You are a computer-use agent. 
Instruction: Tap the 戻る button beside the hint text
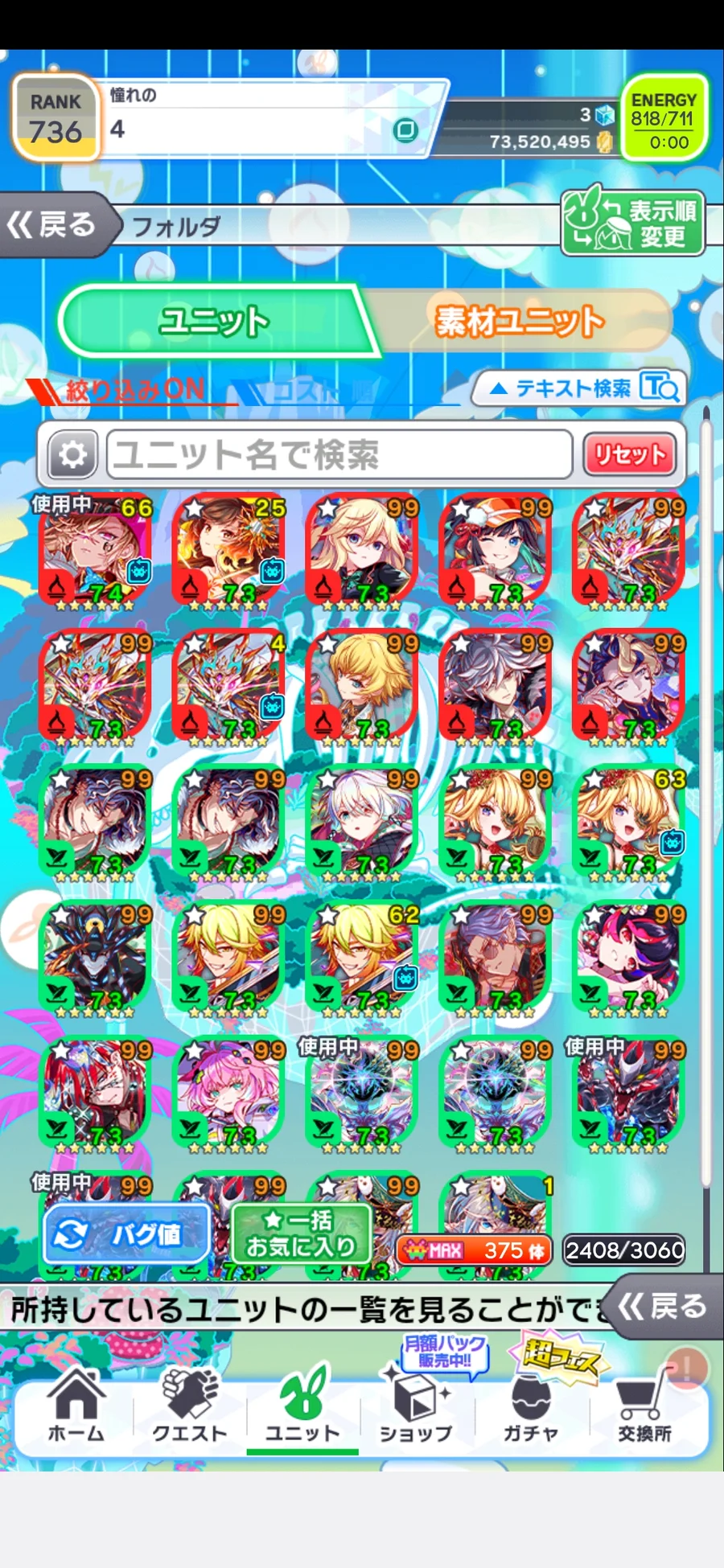pos(663,1307)
